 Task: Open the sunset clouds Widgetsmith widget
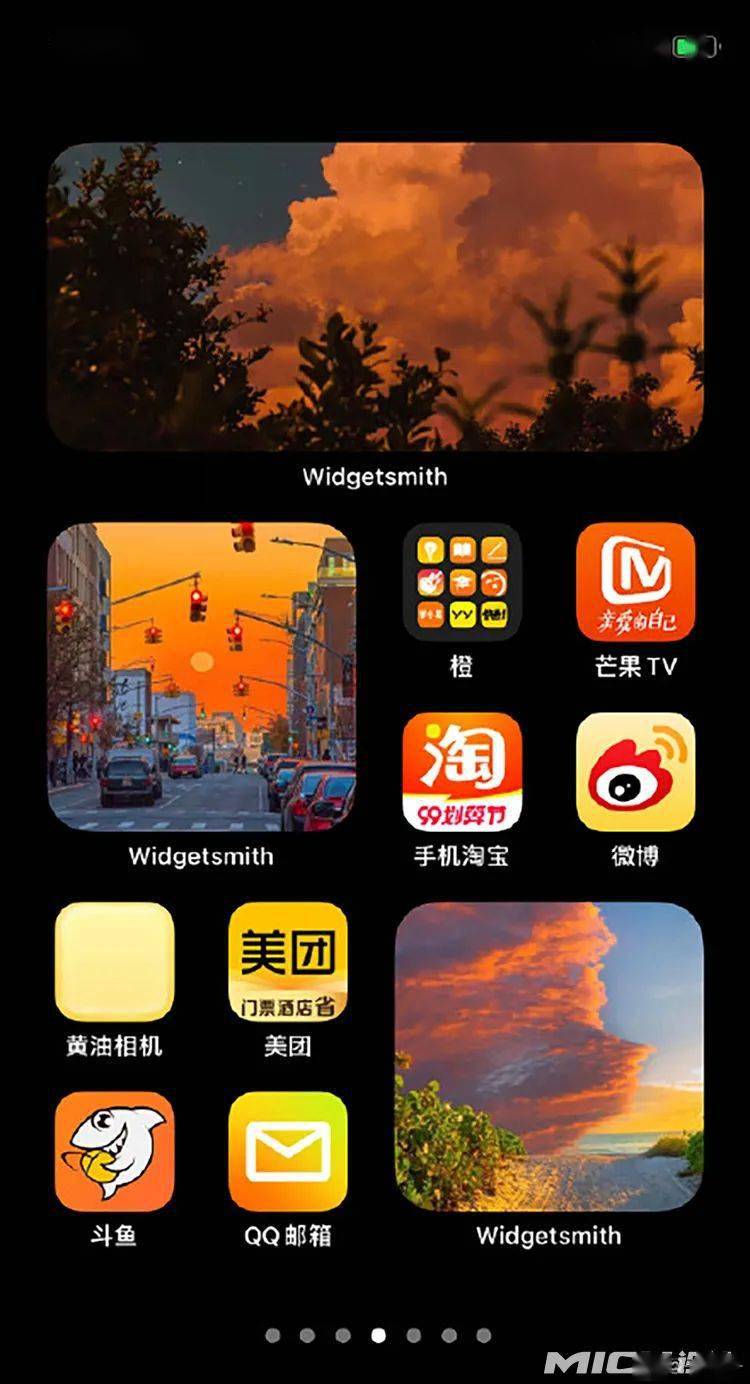375,297
